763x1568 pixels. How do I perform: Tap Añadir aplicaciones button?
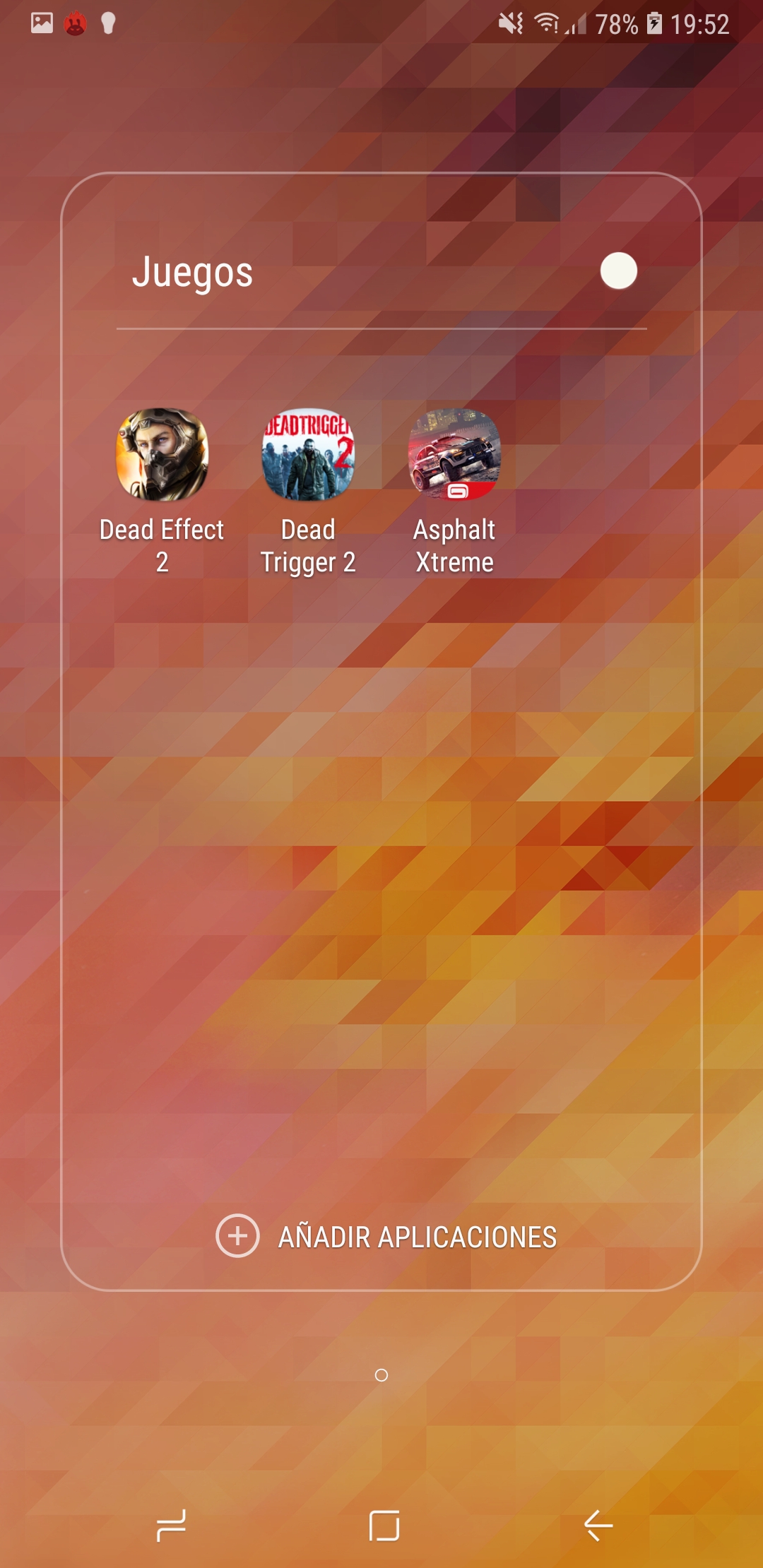[x=386, y=1237]
